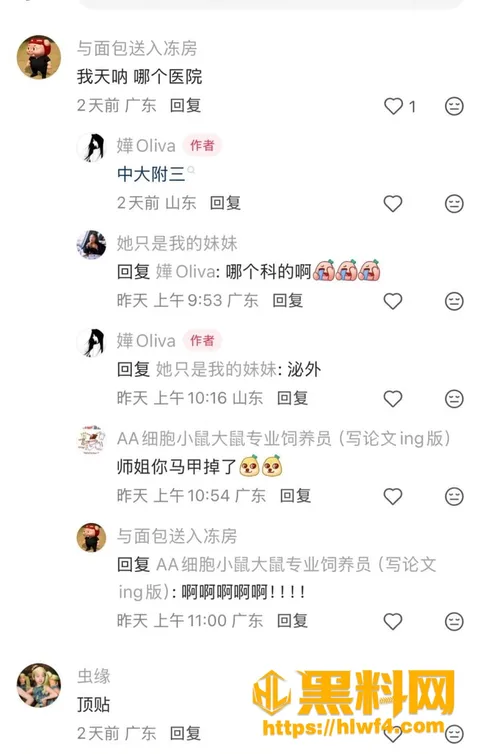Like the reply 泌外
Image resolution: width=480 pixels, height=754 pixels.
pos(393,399)
